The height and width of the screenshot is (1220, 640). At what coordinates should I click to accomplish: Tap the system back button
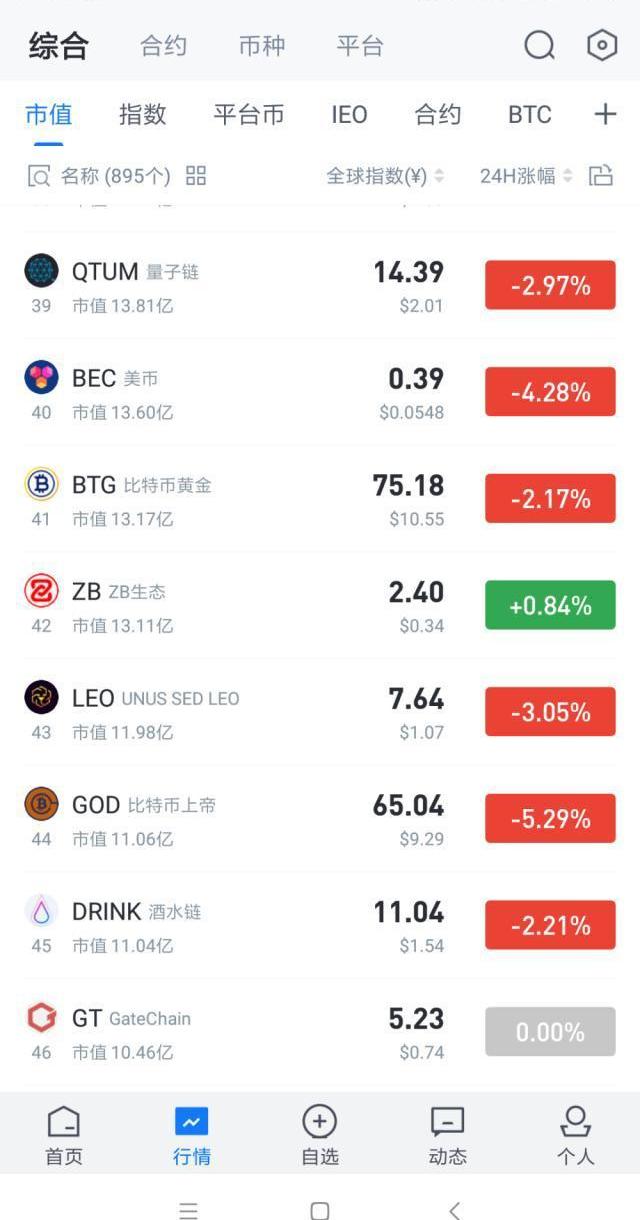[x=455, y=1210]
